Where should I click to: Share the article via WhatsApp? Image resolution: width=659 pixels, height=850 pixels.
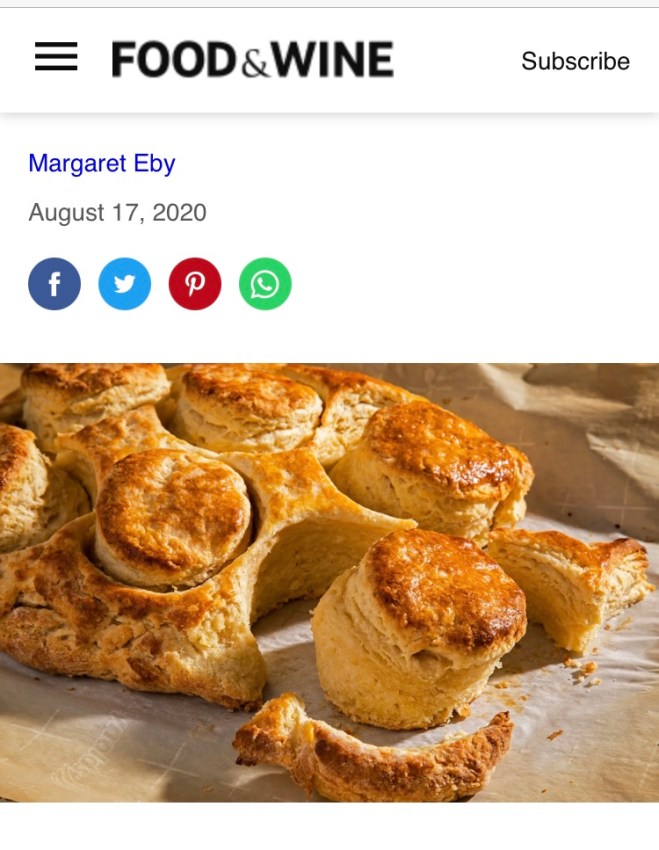(265, 284)
